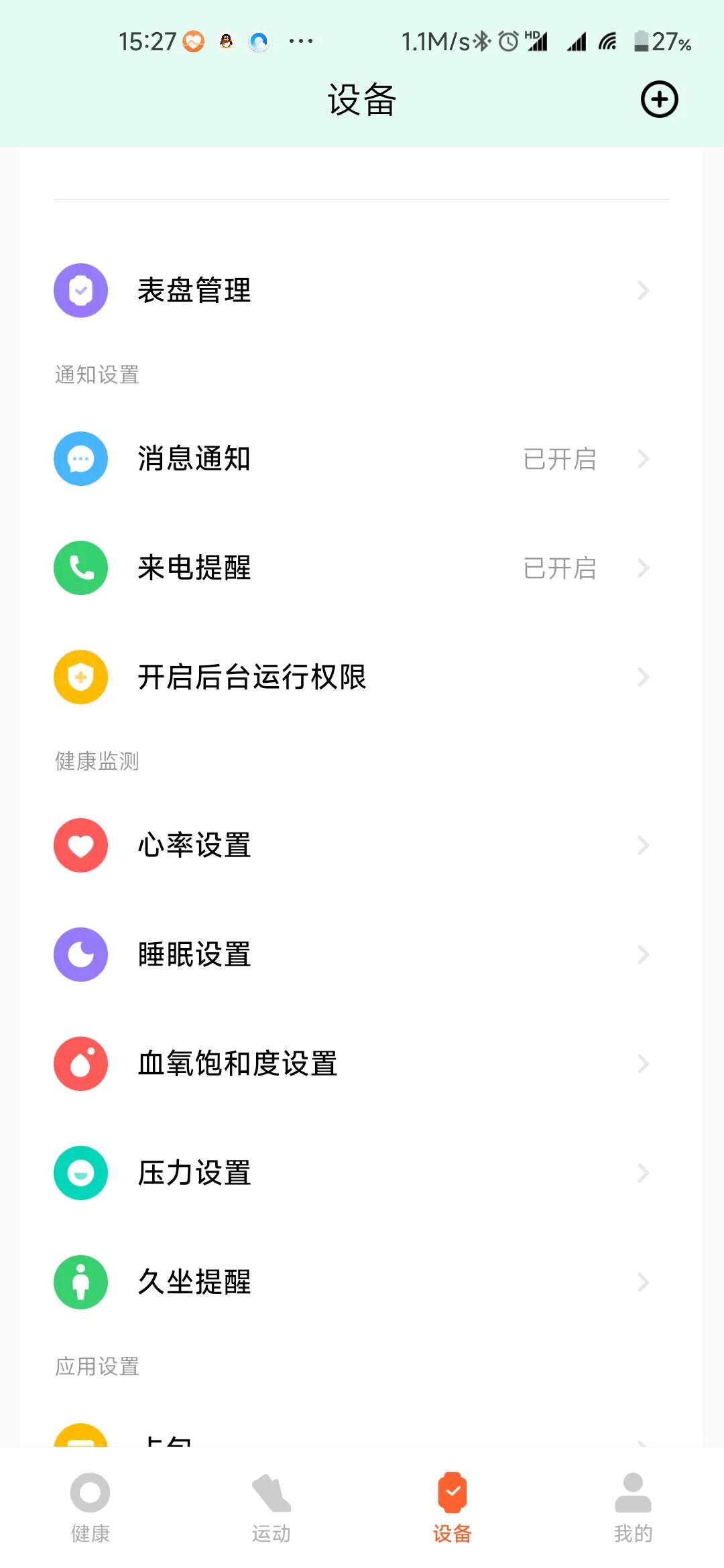Viewport: 724px width, 1568px height.
Task: Select the blood oxygen saturation drop icon
Action: (80, 1065)
